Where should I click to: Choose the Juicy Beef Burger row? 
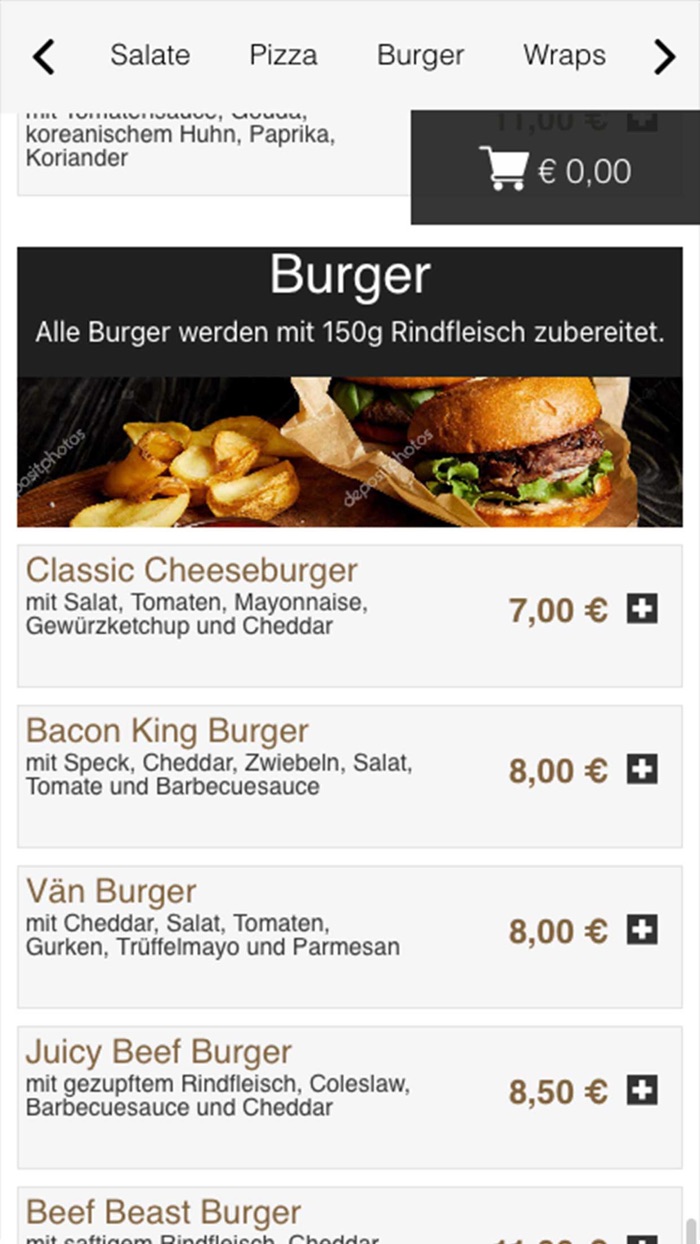click(x=158, y=1052)
